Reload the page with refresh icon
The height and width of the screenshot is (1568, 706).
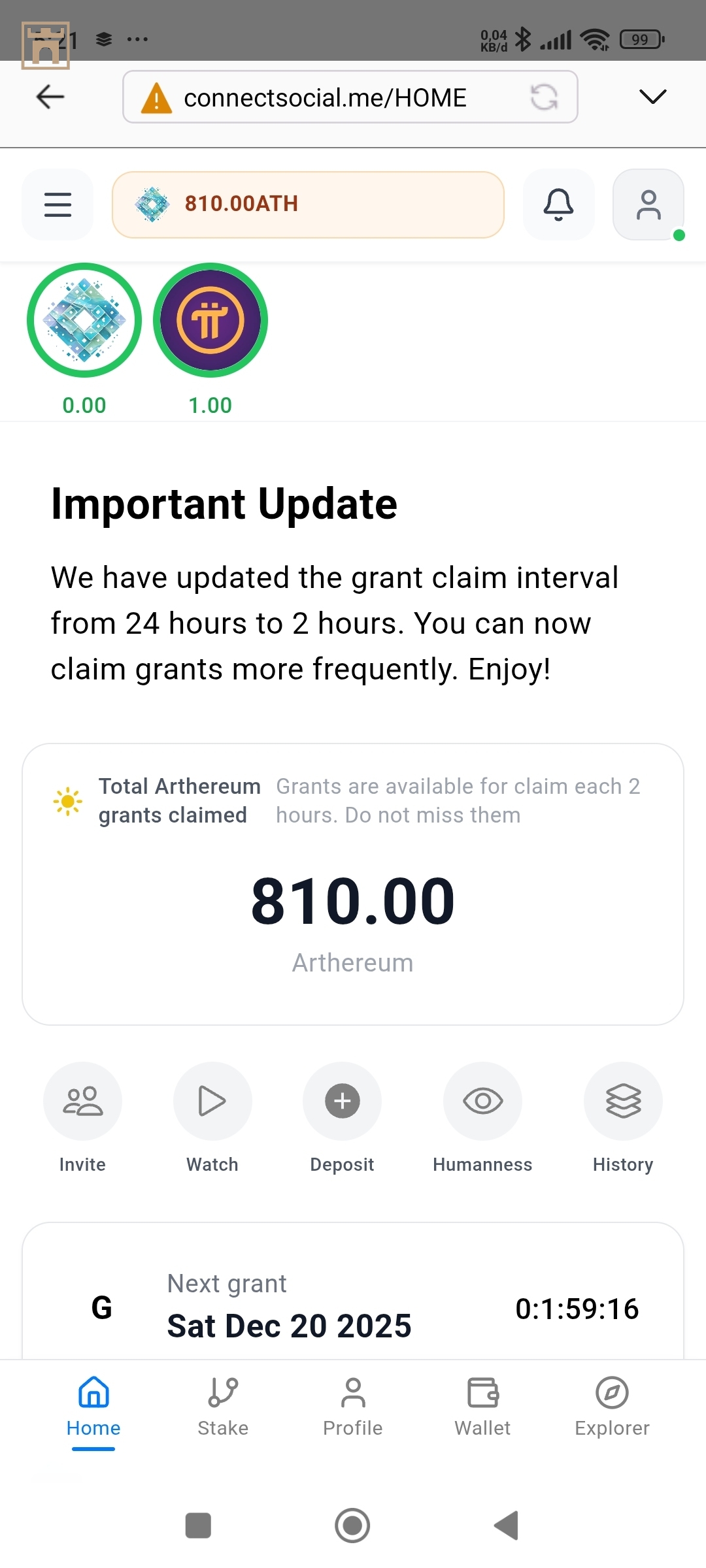[x=544, y=98]
